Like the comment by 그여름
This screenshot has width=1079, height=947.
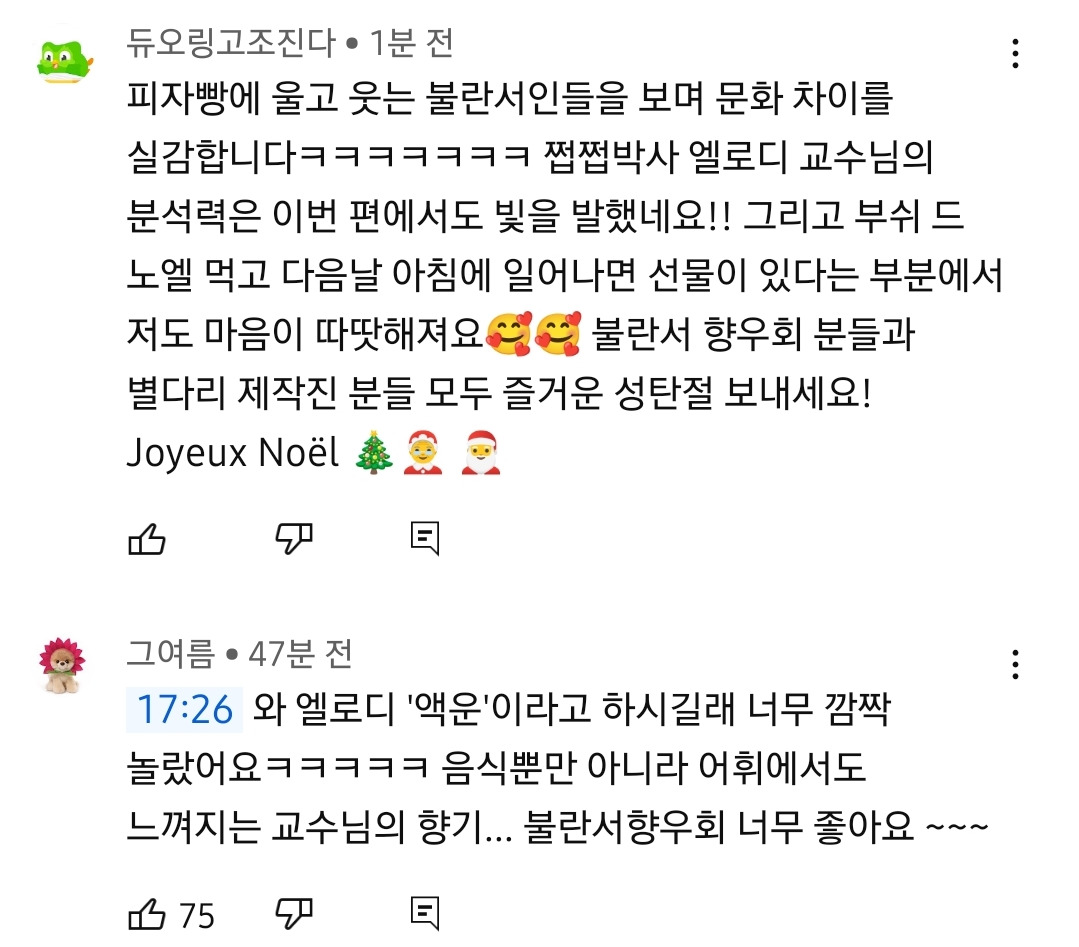tap(147, 914)
